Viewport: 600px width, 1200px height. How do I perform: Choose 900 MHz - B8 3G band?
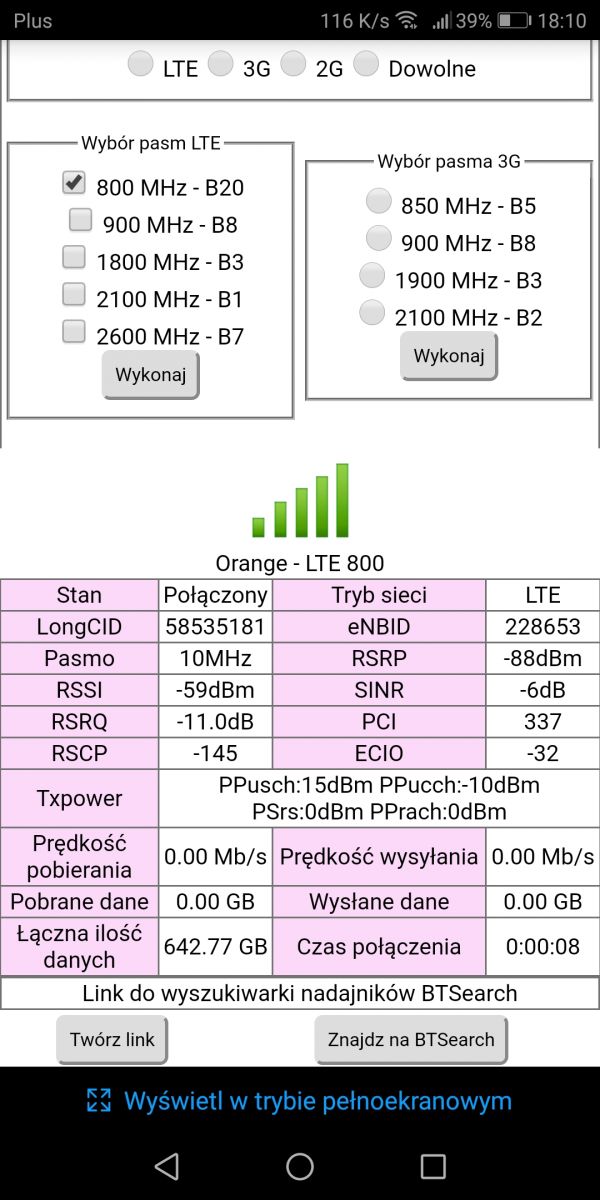point(378,238)
